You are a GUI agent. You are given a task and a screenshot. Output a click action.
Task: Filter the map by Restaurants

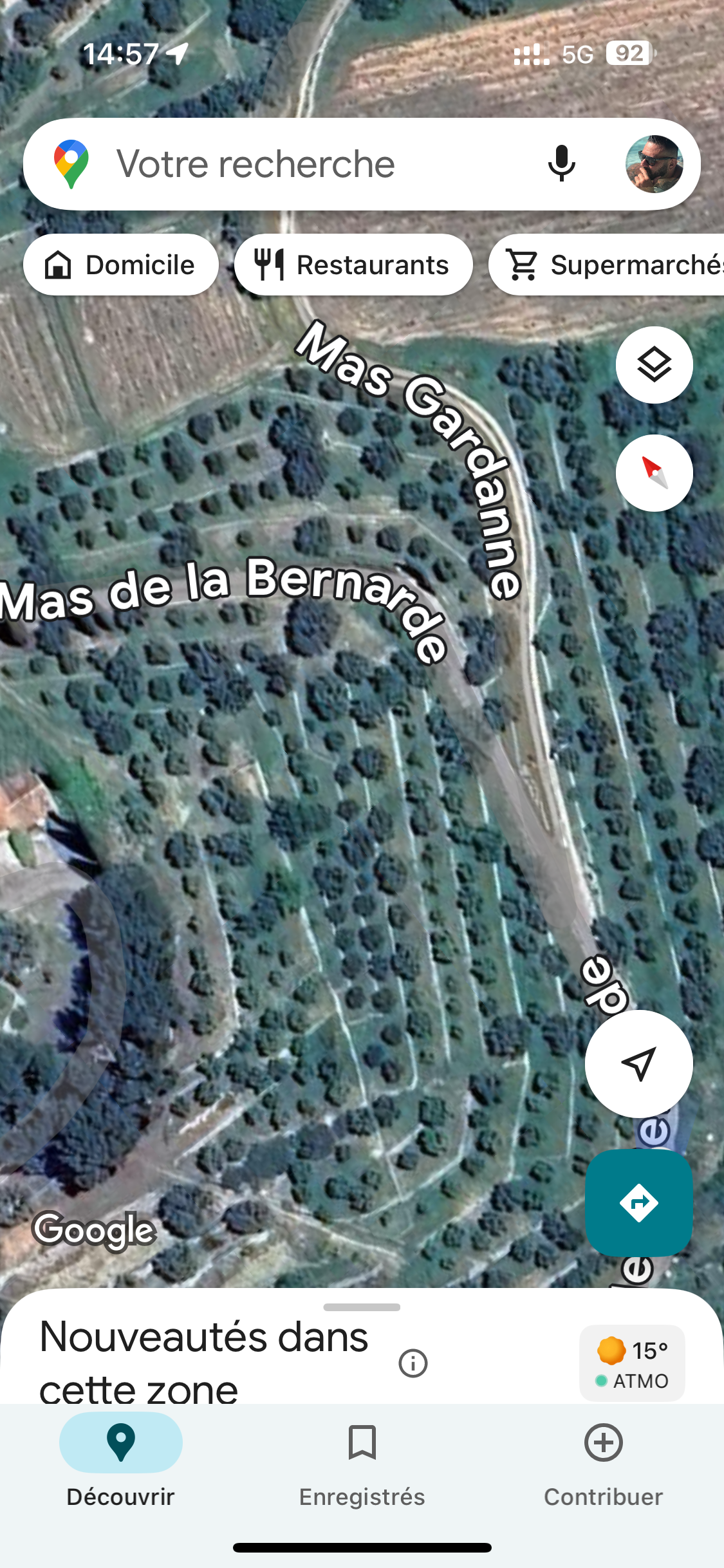[x=353, y=265]
